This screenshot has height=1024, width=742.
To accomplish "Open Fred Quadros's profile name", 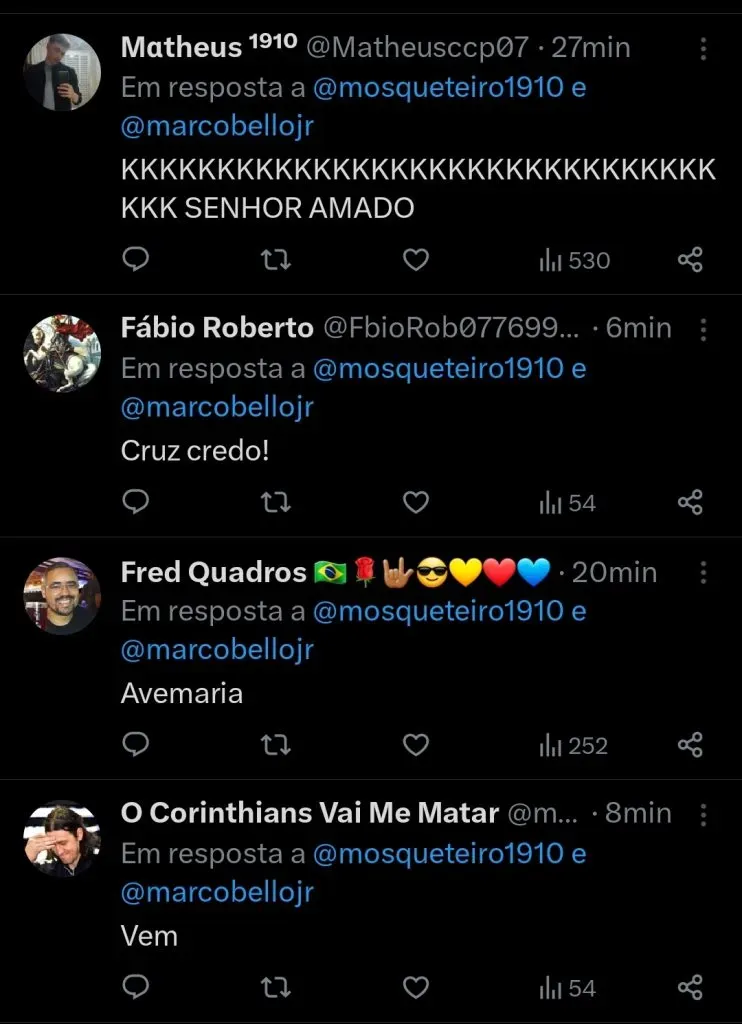I will point(210,571).
